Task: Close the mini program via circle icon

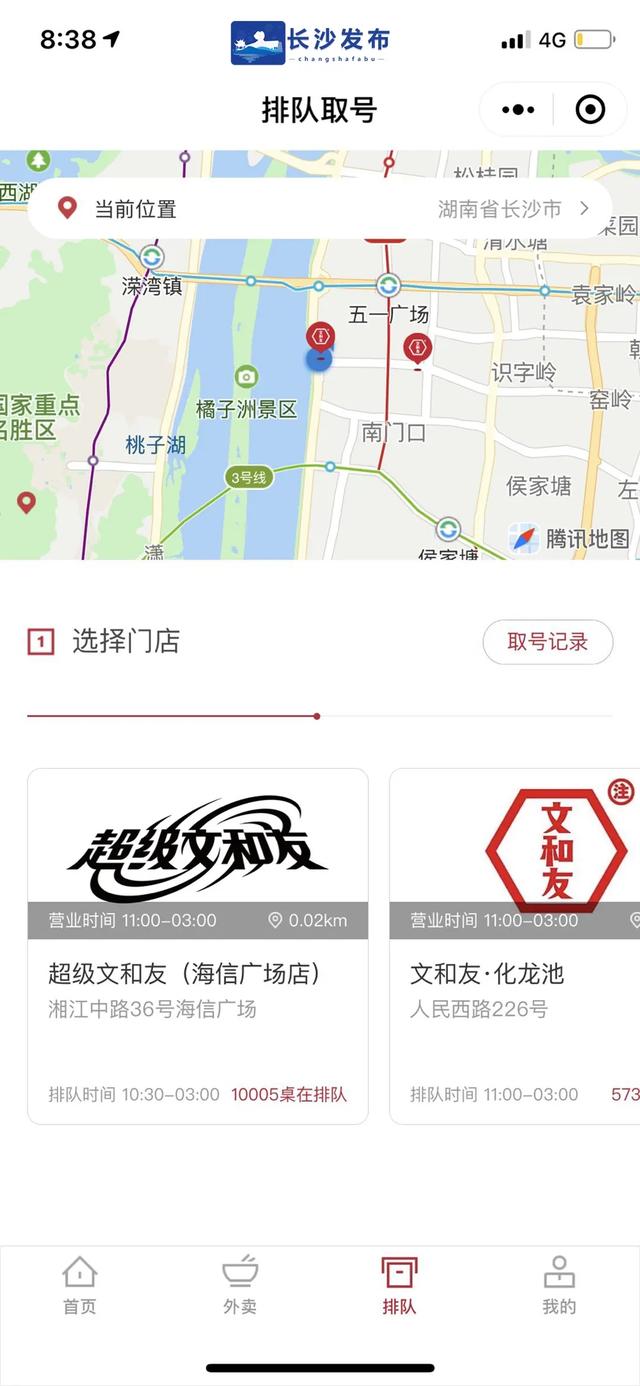Action: 591,109
